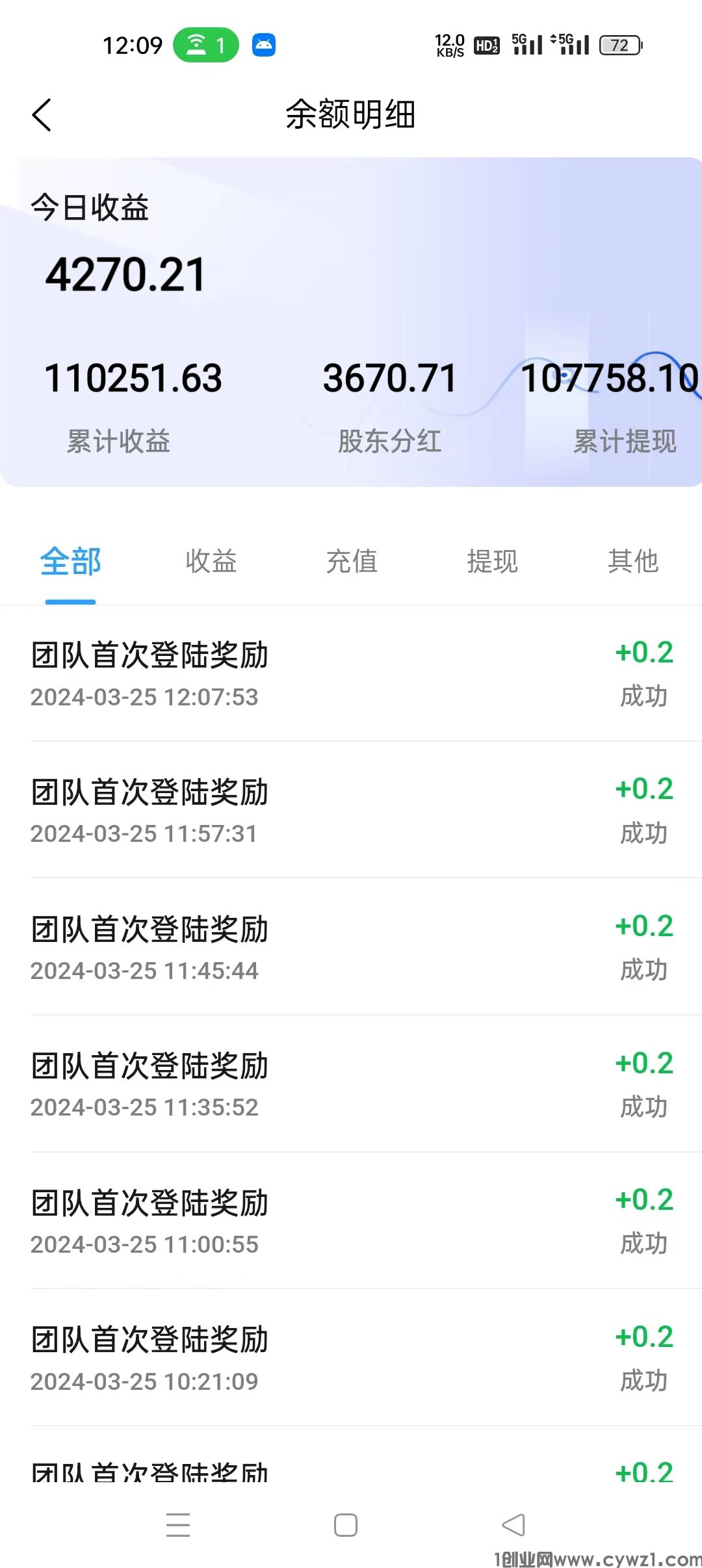Select the 全部 tab
The width and height of the screenshot is (702, 1568).
coord(70,562)
